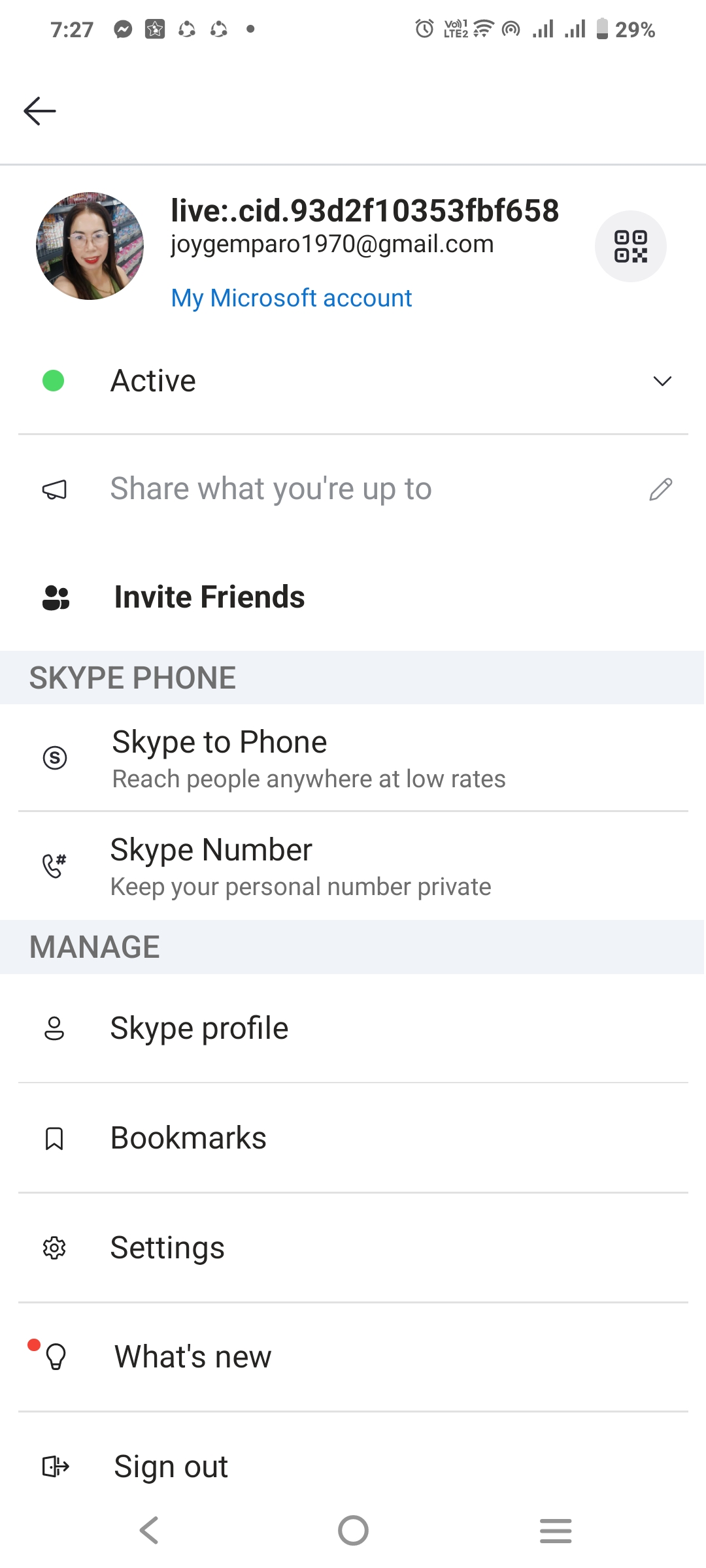Edit the mood message with pencil icon
This screenshot has width=706, height=1568.
pyautogui.click(x=661, y=489)
